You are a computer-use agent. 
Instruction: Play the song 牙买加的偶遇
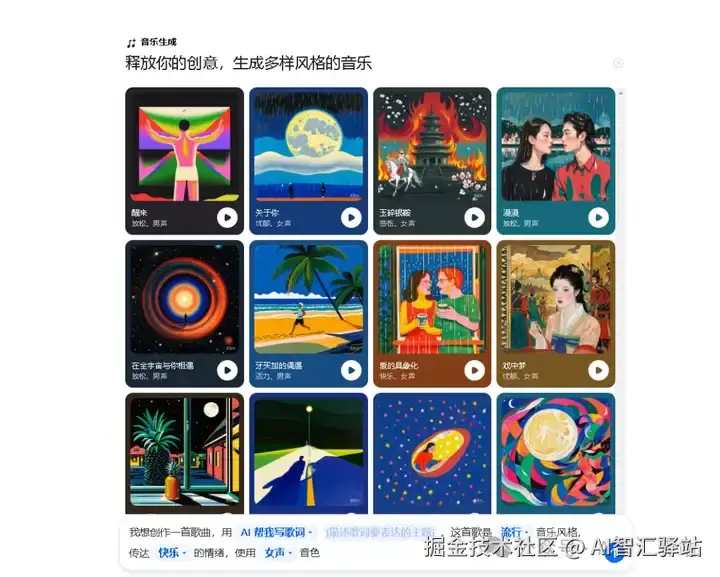(351, 370)
